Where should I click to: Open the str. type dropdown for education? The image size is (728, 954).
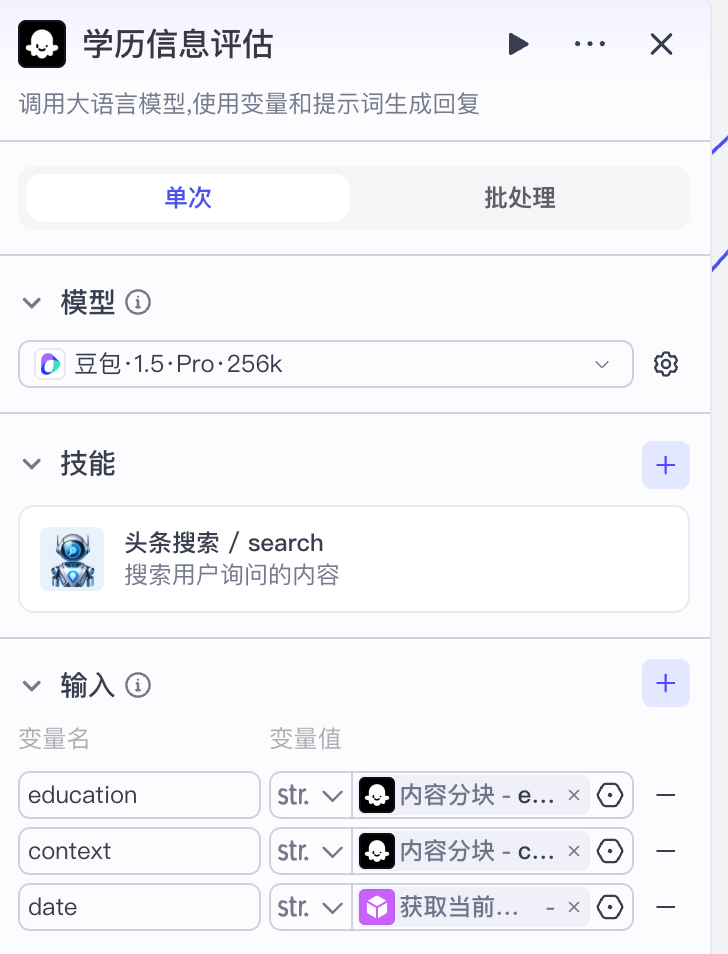[x=310, y=795]
